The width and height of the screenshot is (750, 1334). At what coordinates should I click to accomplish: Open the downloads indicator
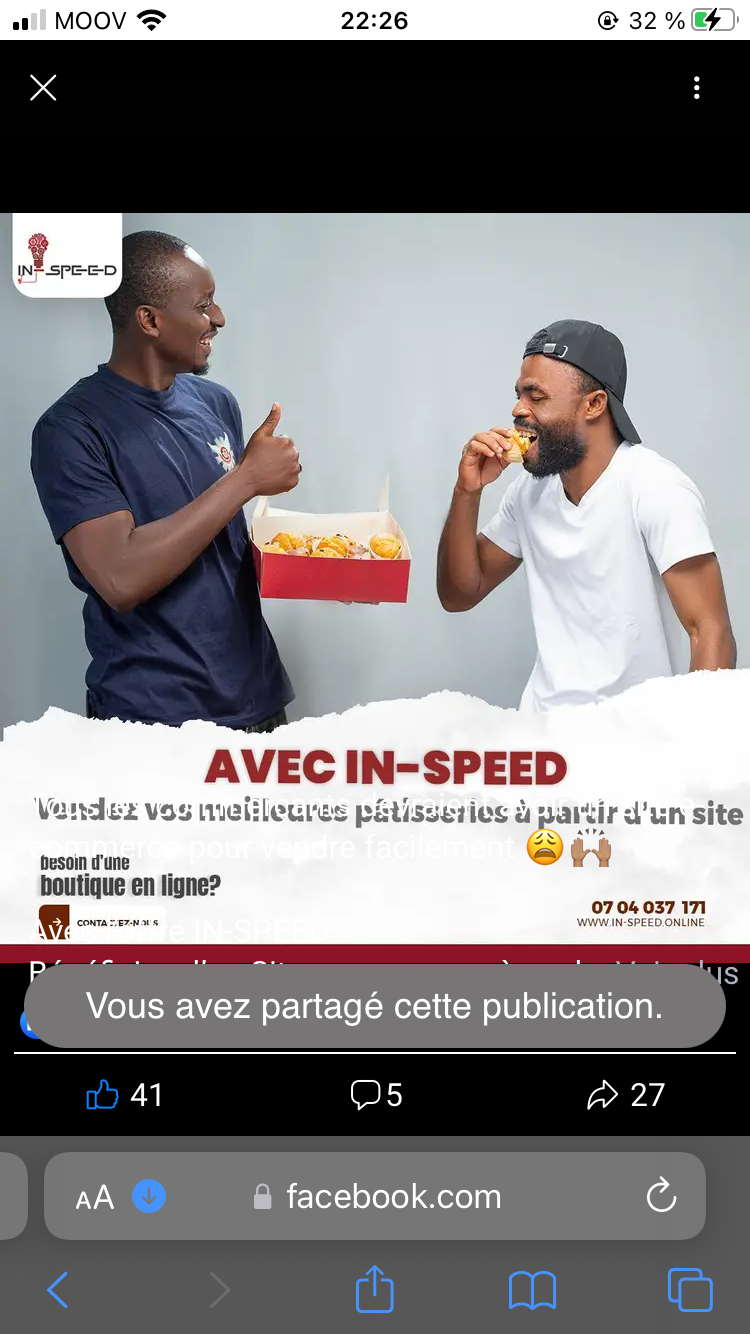tap(149, 1196)
